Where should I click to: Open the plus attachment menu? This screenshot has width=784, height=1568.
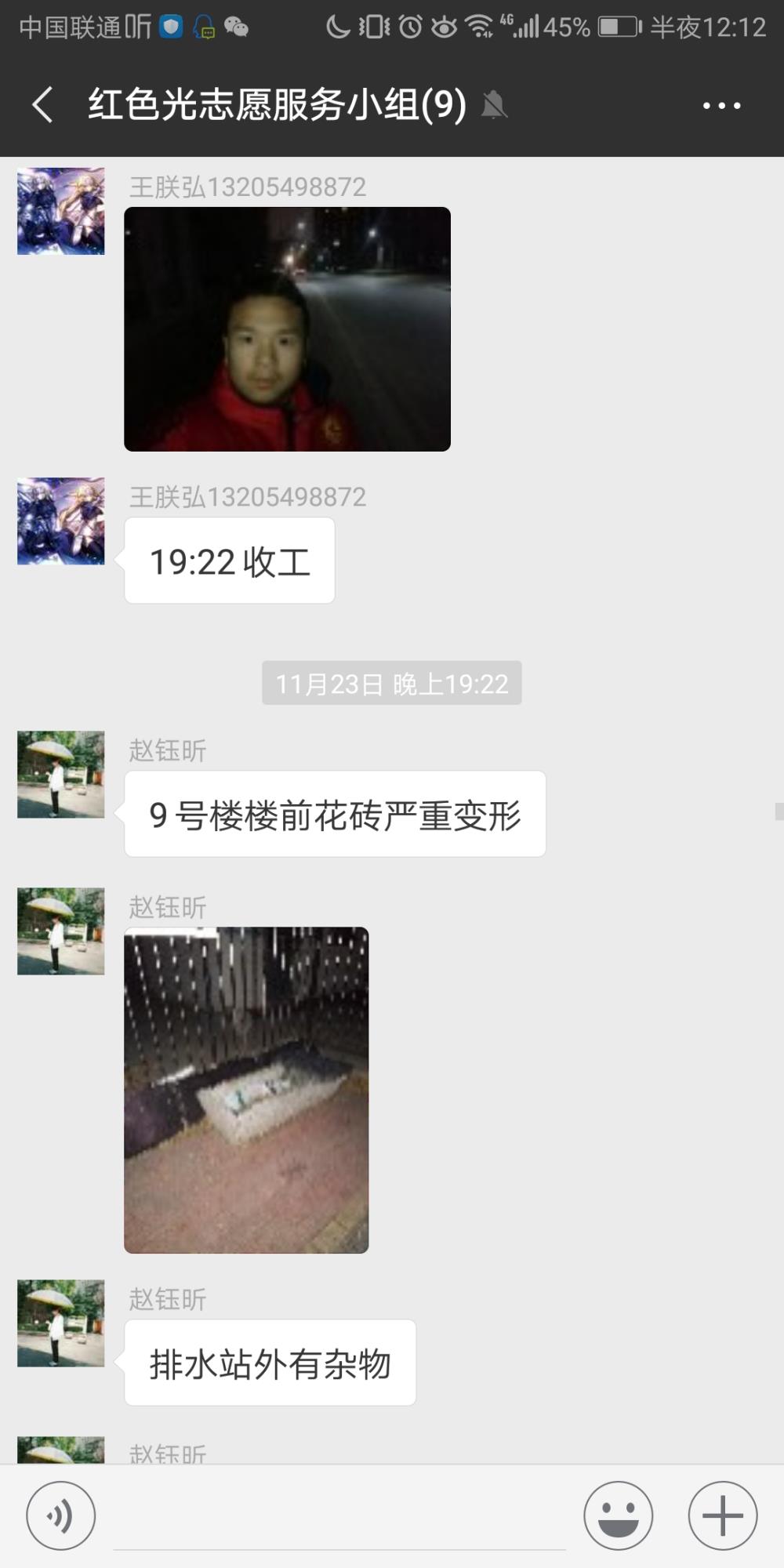(x=723, y=1515)
